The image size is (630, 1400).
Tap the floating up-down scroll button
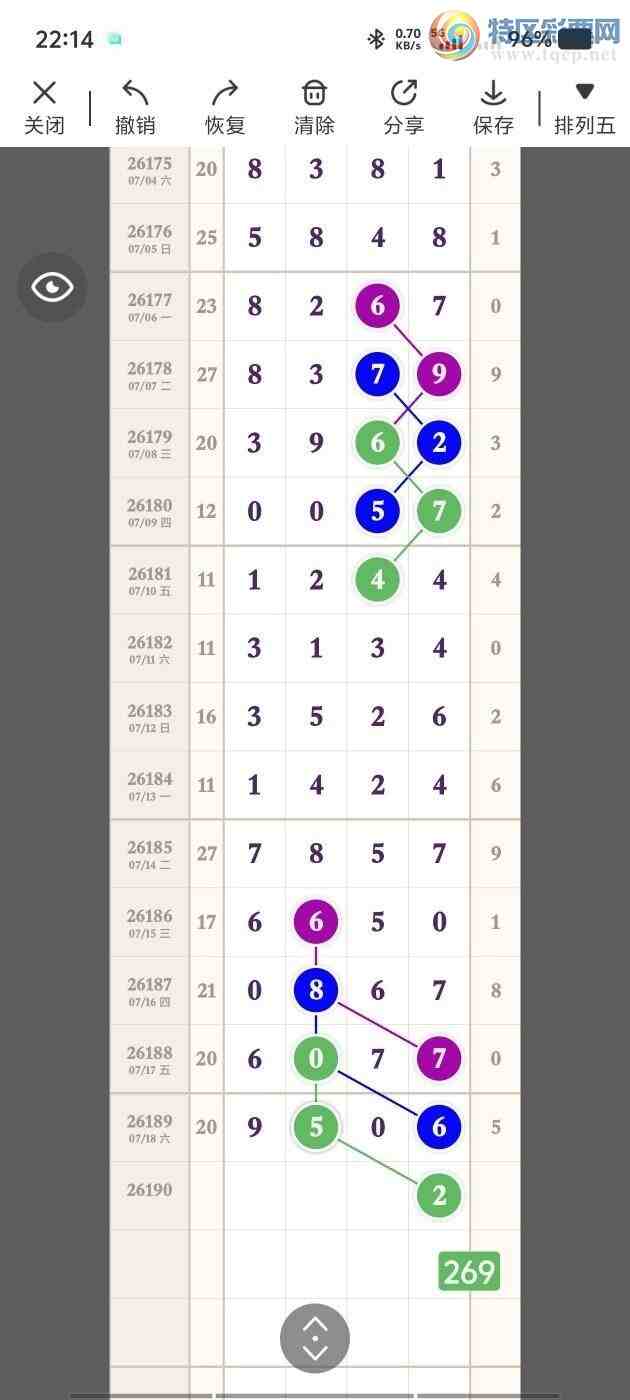pyautogui.click(x=315, y=1338)
